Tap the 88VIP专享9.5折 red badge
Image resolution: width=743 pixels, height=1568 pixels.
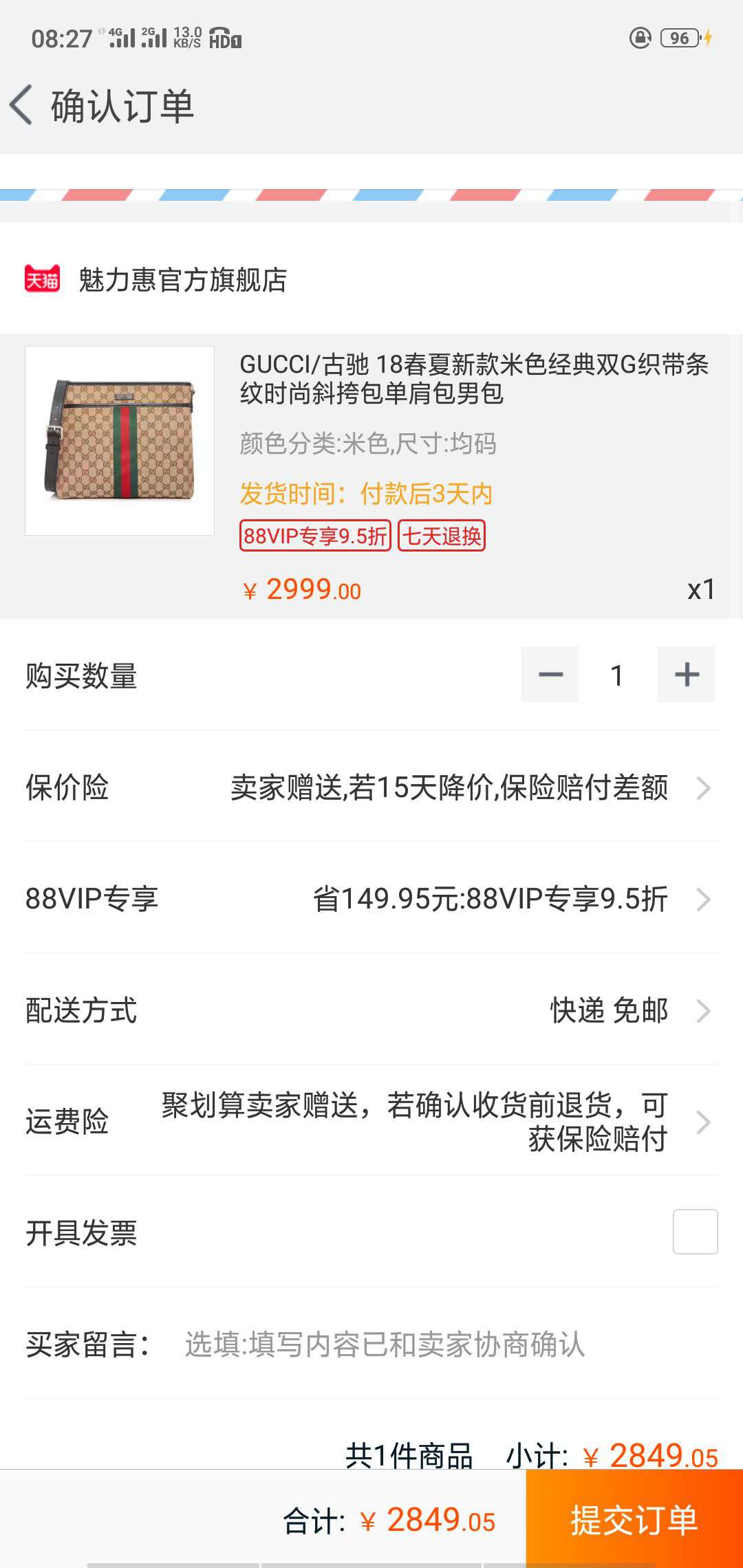(314, 537)
